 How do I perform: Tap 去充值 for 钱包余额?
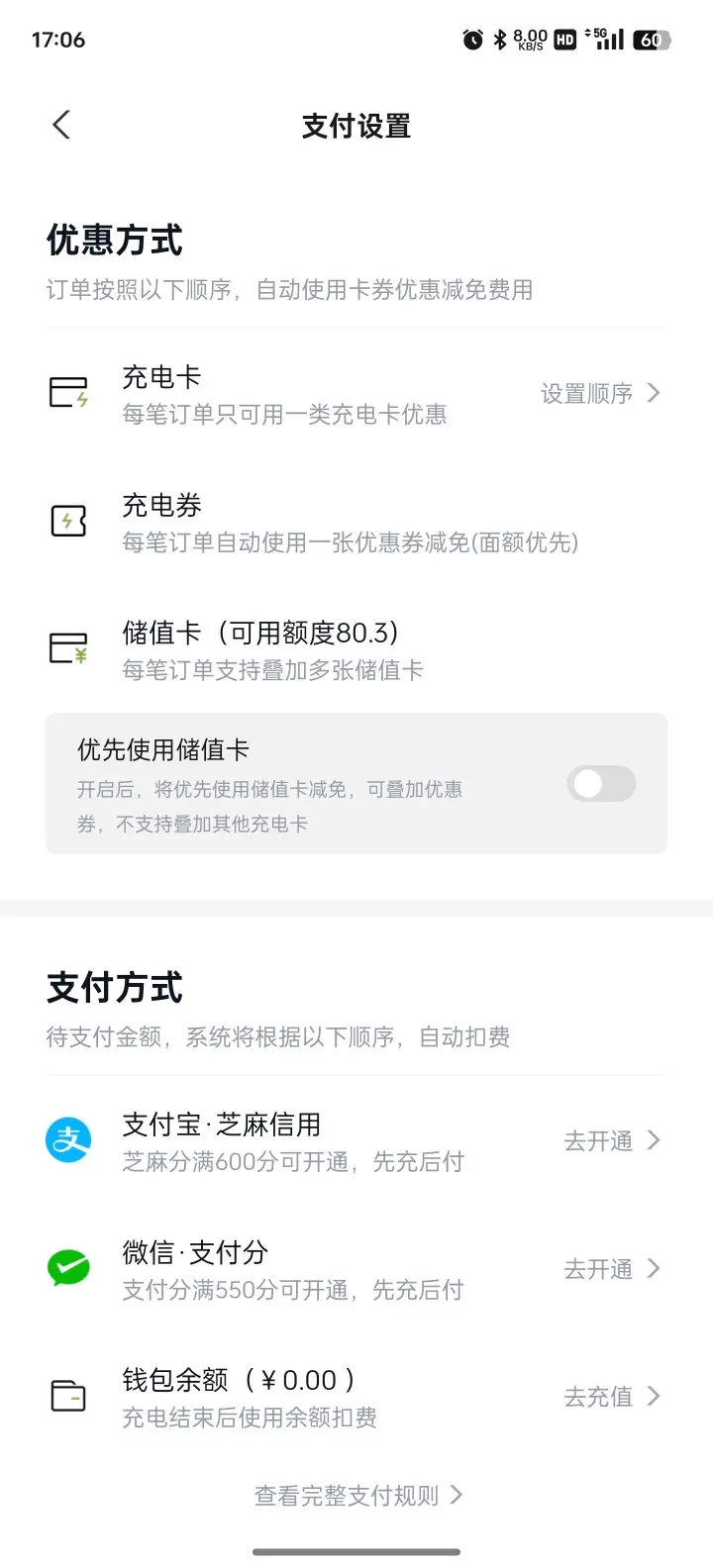tap(611, 1397)
